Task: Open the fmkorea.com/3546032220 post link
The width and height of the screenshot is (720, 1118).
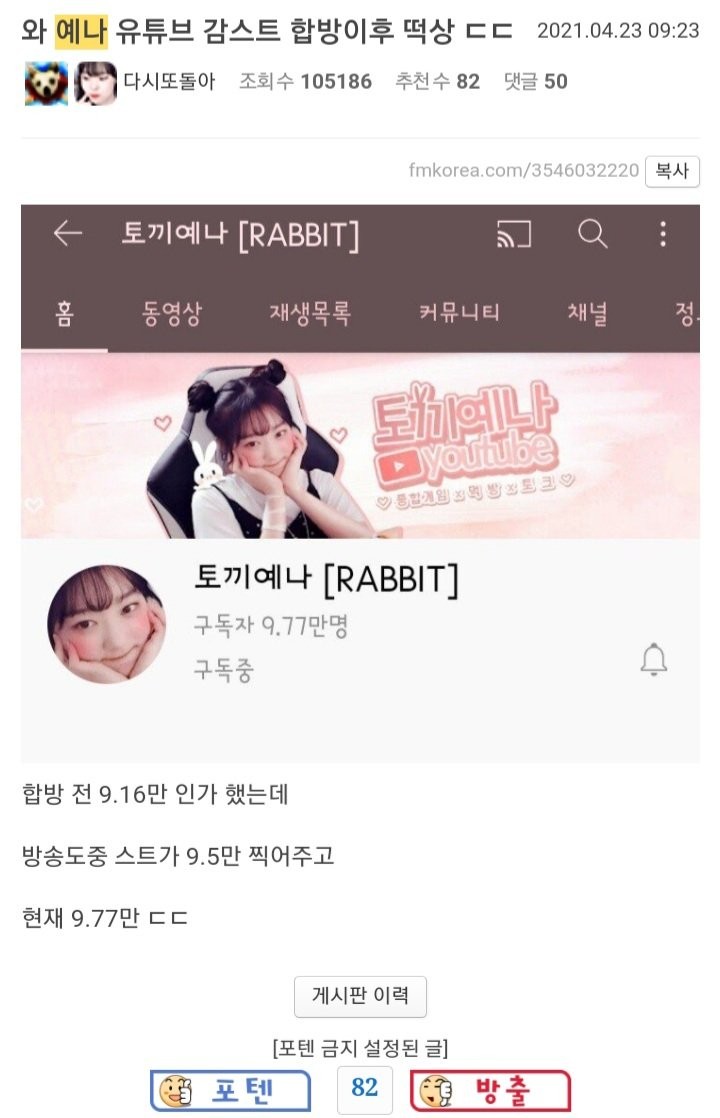Action: point(524,171)
